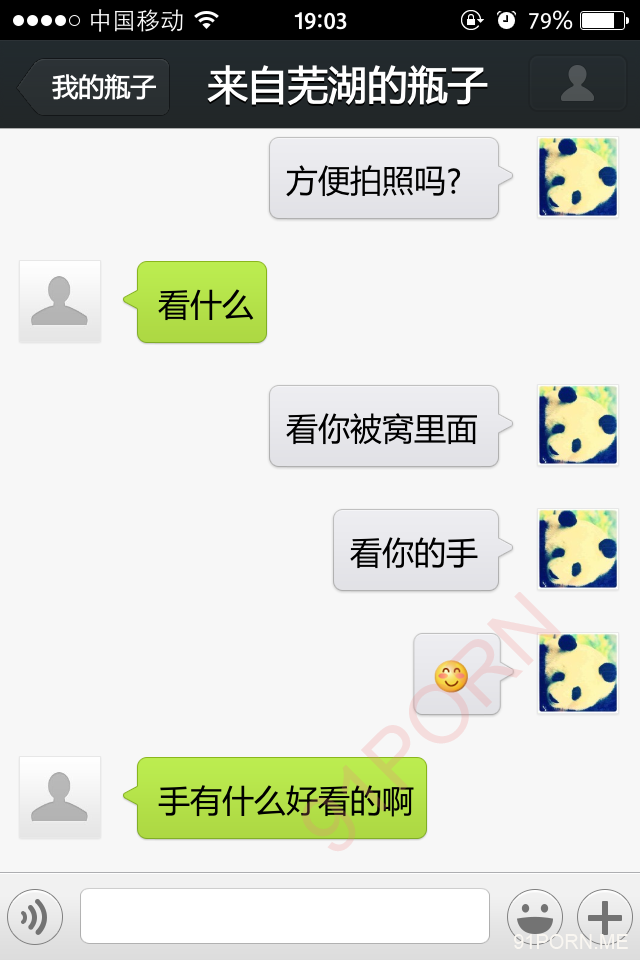Image resolution: width=640 pixels, height=960 pixels.
Task: Open the emoji picker
Action: tap(535, 916)
